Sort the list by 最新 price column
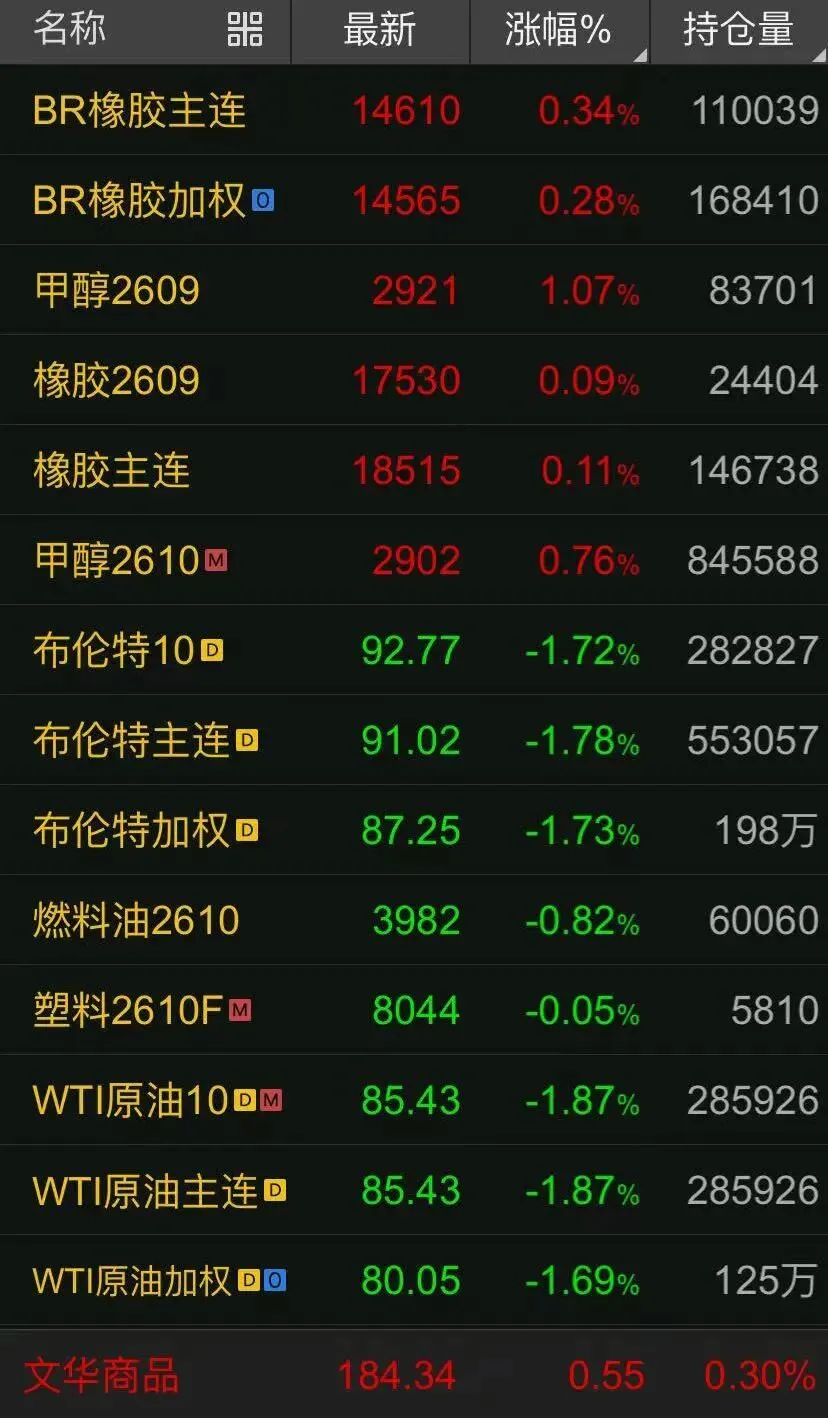The height and width of the screenshot is (1418, 828). [x=380, y=30]
